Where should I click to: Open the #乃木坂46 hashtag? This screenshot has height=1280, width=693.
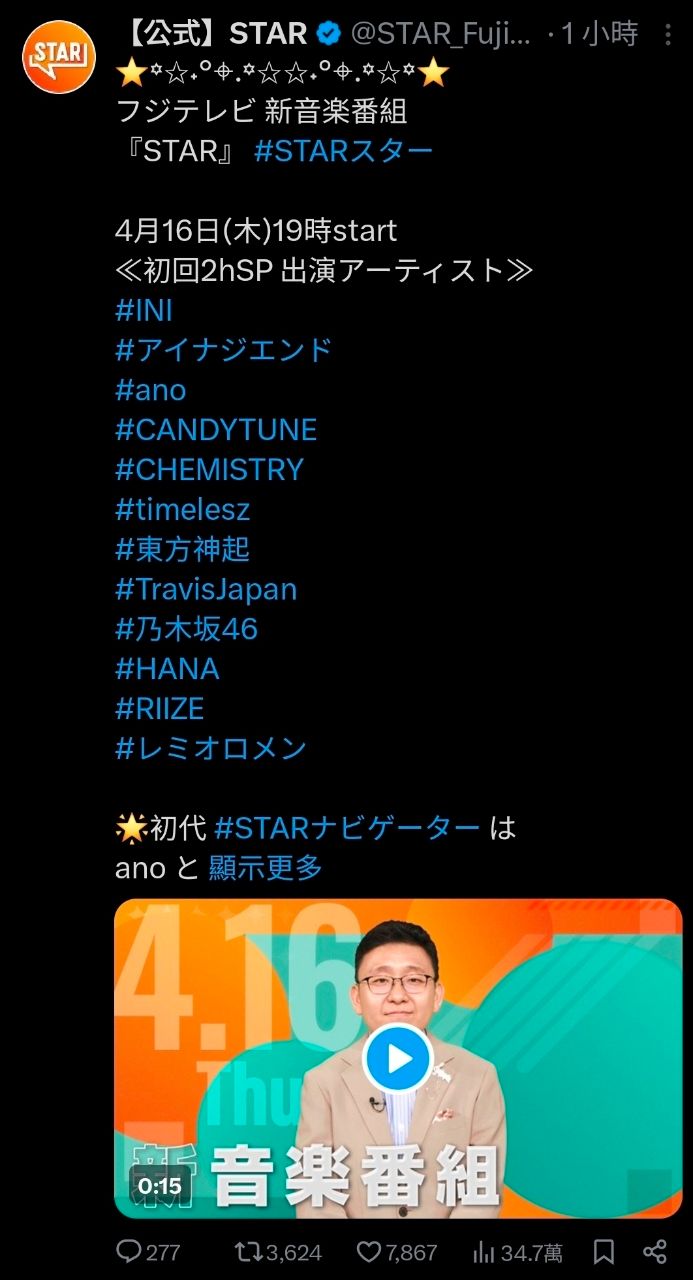pyautogui.click(x=186, y=629)
